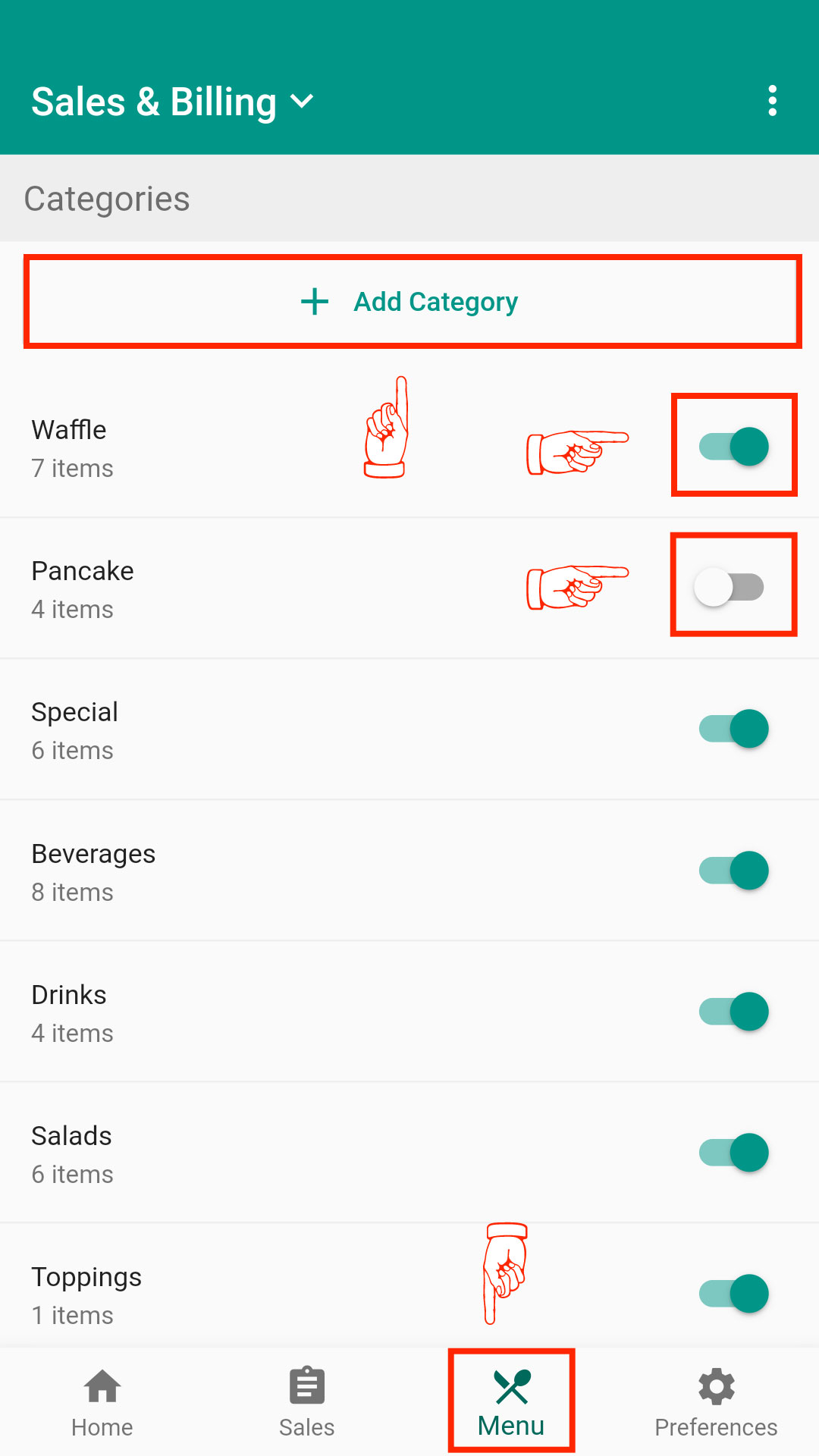Disable the Salads category toggle
Viewport: 819px width, 1456px height.
pos(734,1153)
